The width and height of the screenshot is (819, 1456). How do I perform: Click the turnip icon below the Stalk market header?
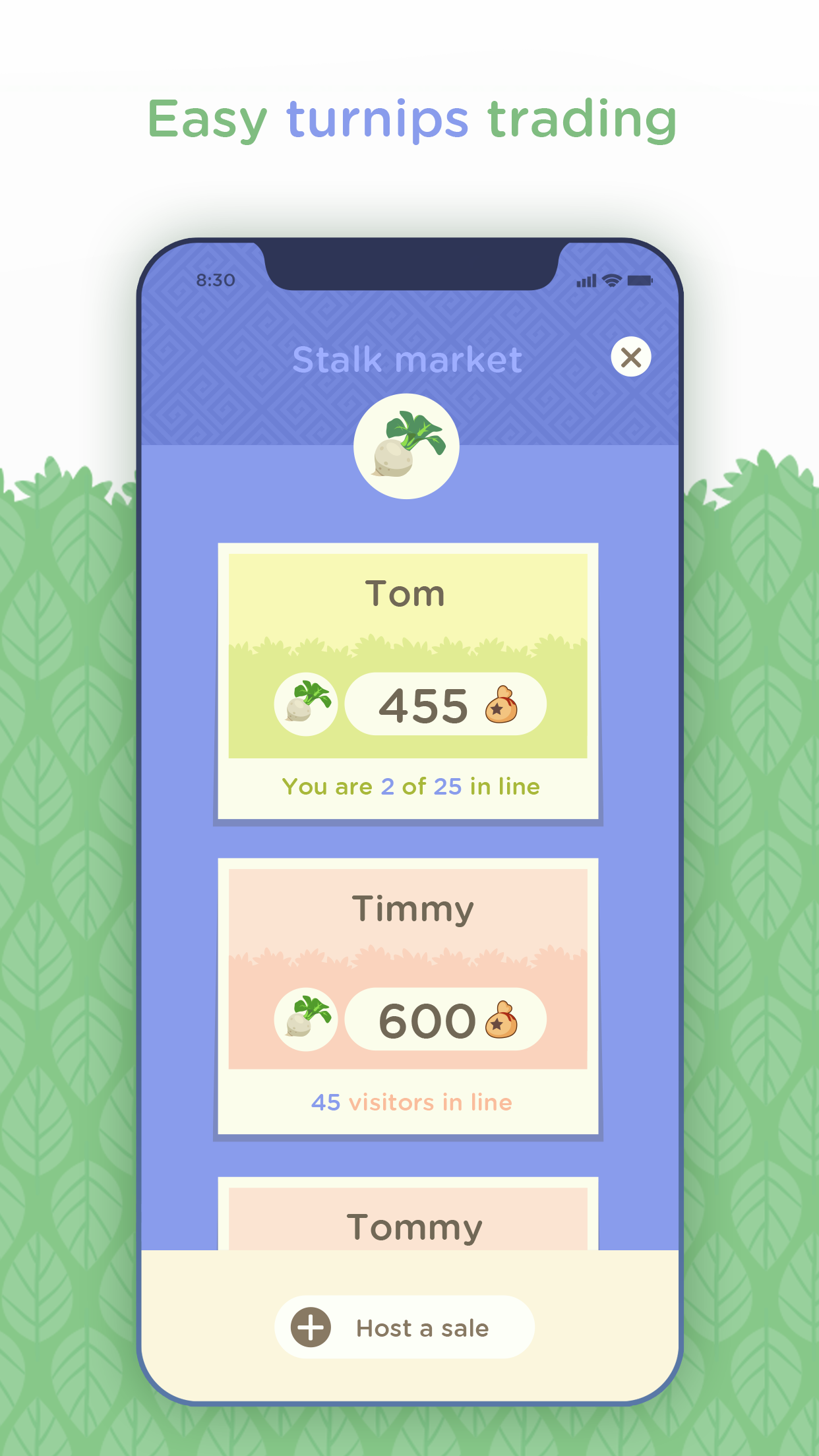coord(407,446)
